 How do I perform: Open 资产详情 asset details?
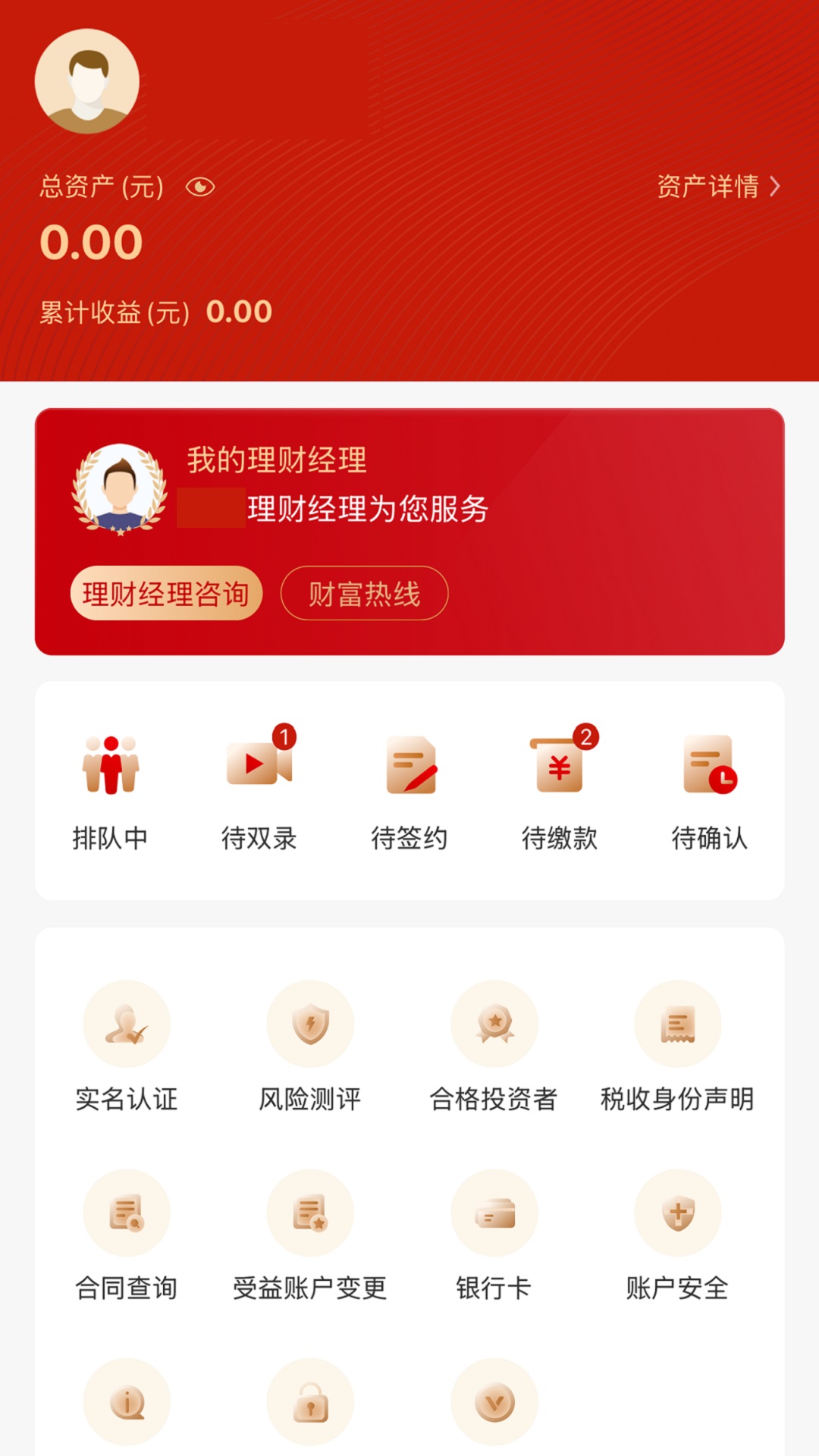717,187
